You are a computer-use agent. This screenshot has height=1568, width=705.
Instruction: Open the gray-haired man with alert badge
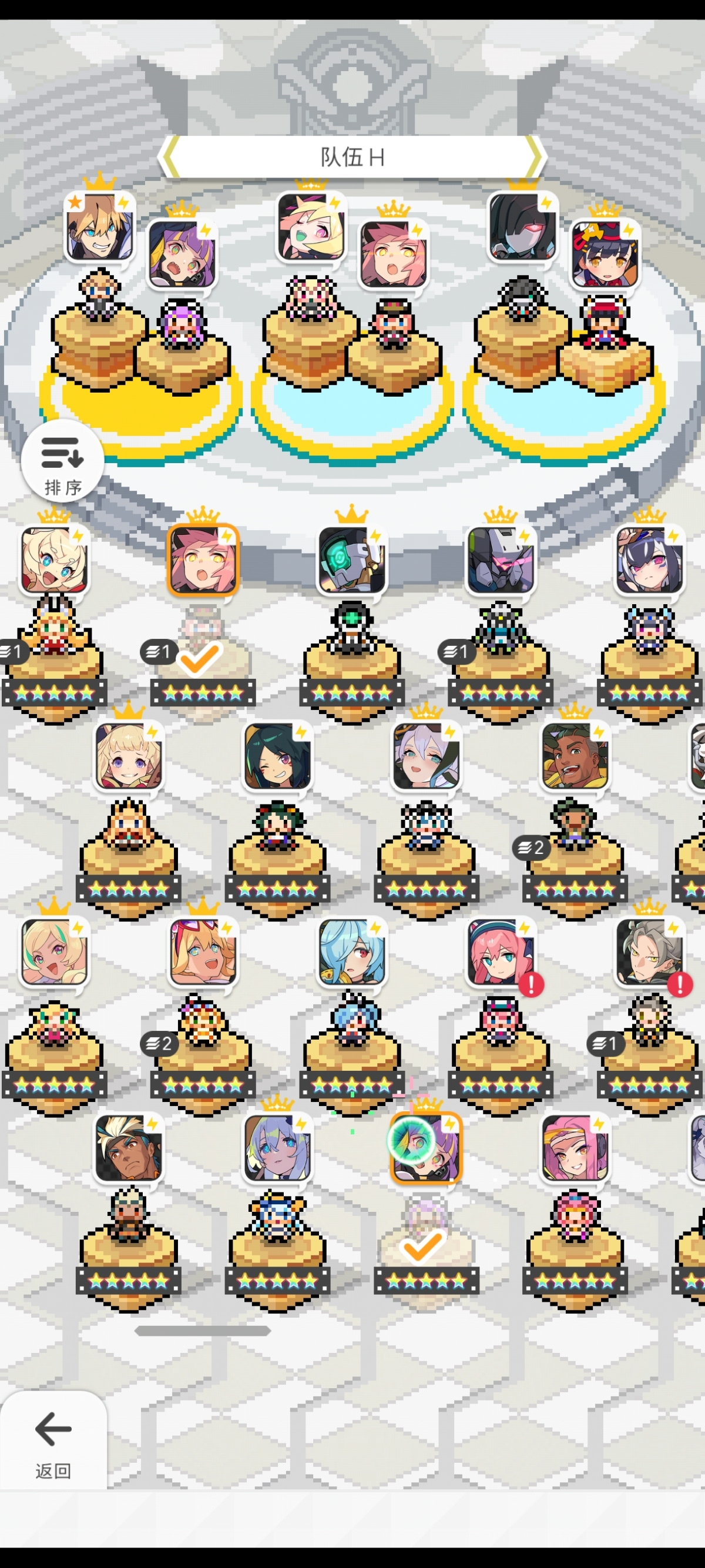pos(649,952)
